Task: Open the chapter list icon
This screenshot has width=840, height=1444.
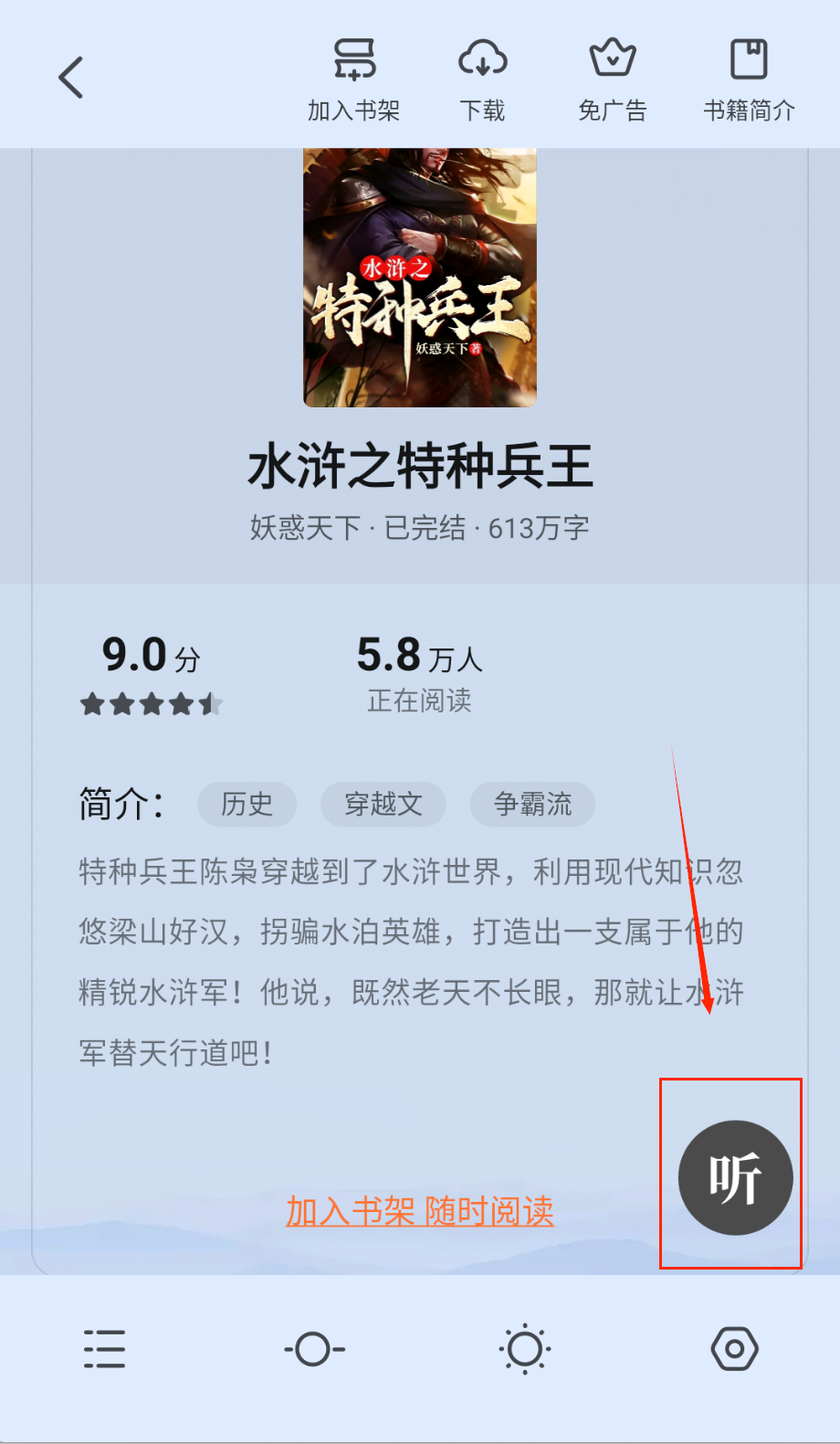Action: coord(104,1349)
